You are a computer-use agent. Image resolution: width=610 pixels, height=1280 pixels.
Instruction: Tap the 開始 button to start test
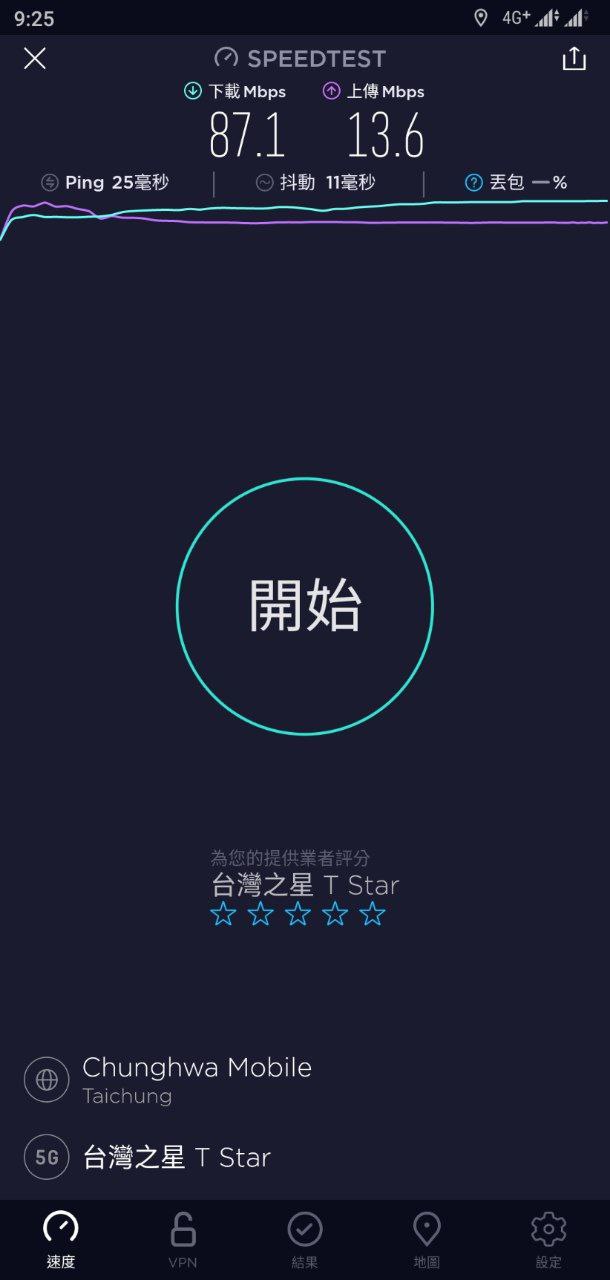click(305, 606)
